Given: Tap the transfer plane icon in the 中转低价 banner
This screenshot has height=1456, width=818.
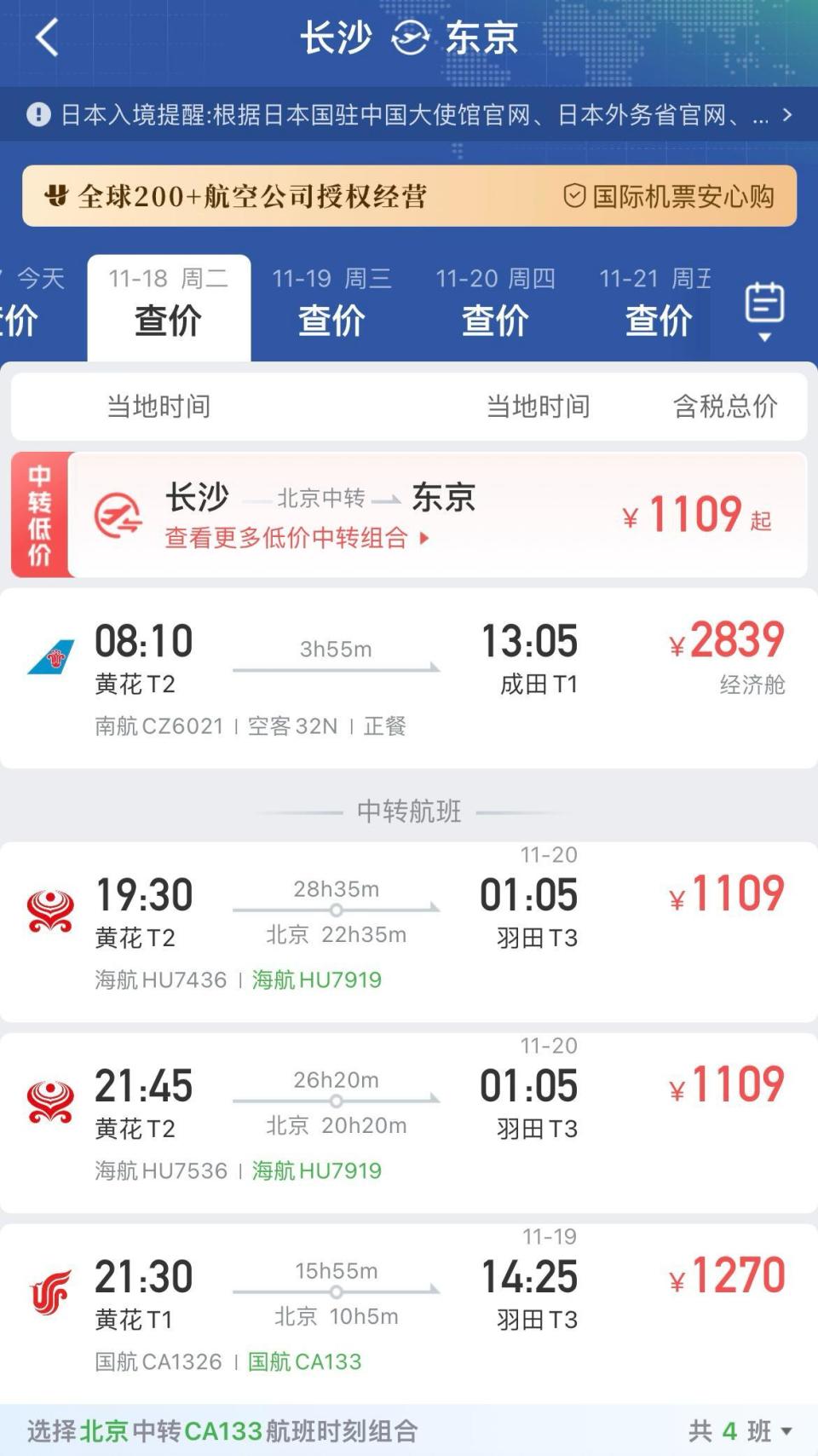Looking at the screenshot, I should click(119, 514).
